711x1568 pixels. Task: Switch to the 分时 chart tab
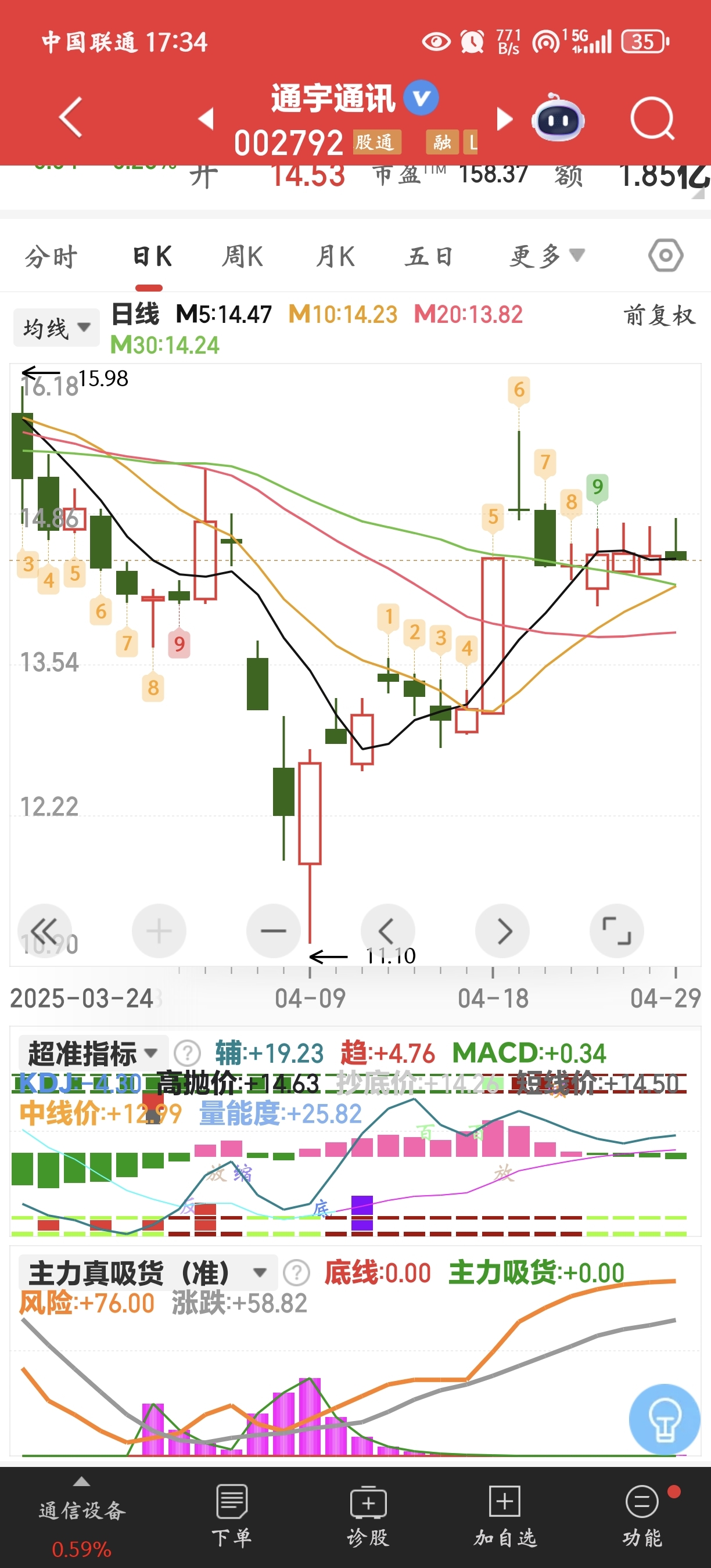[x=51, y=257]
